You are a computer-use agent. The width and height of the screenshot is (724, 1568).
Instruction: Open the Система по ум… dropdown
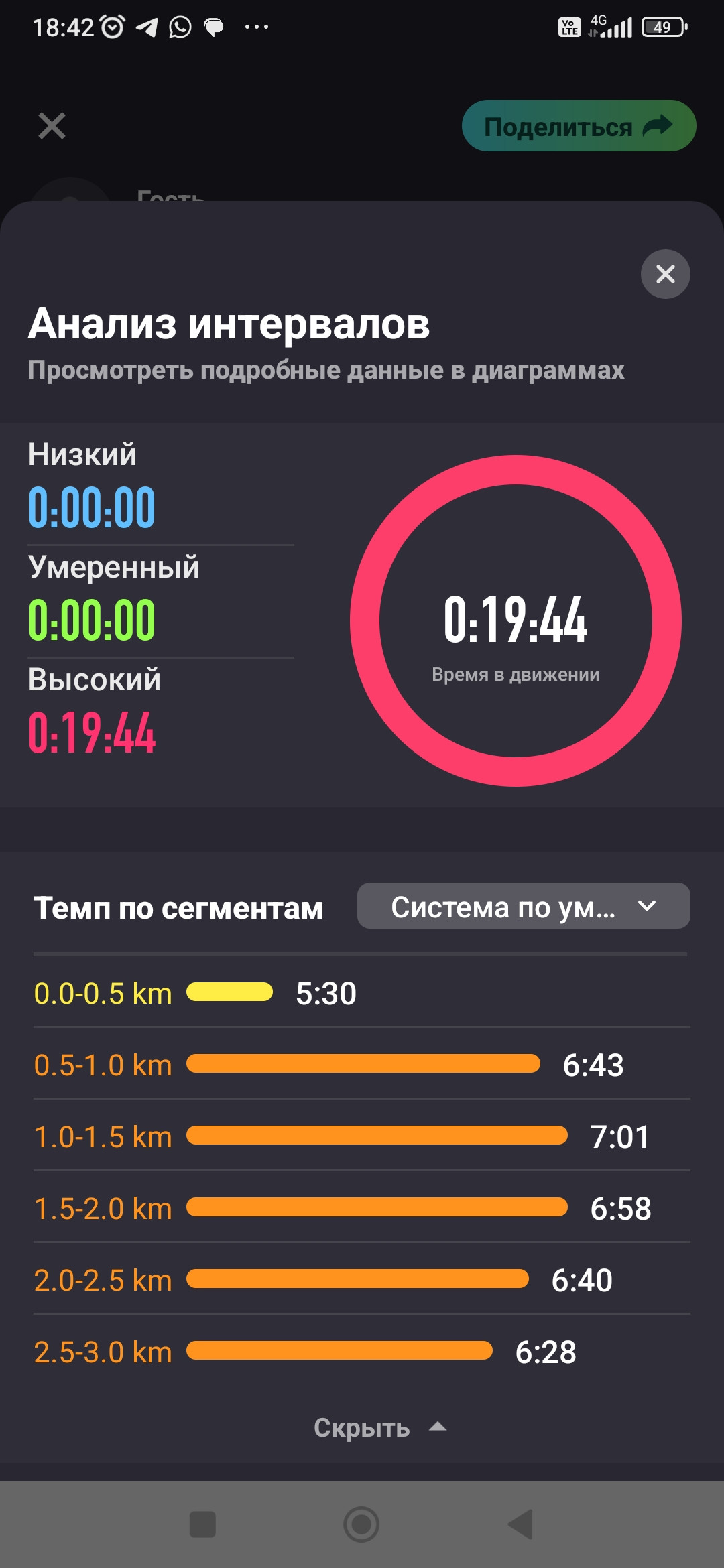coord(524,906)
